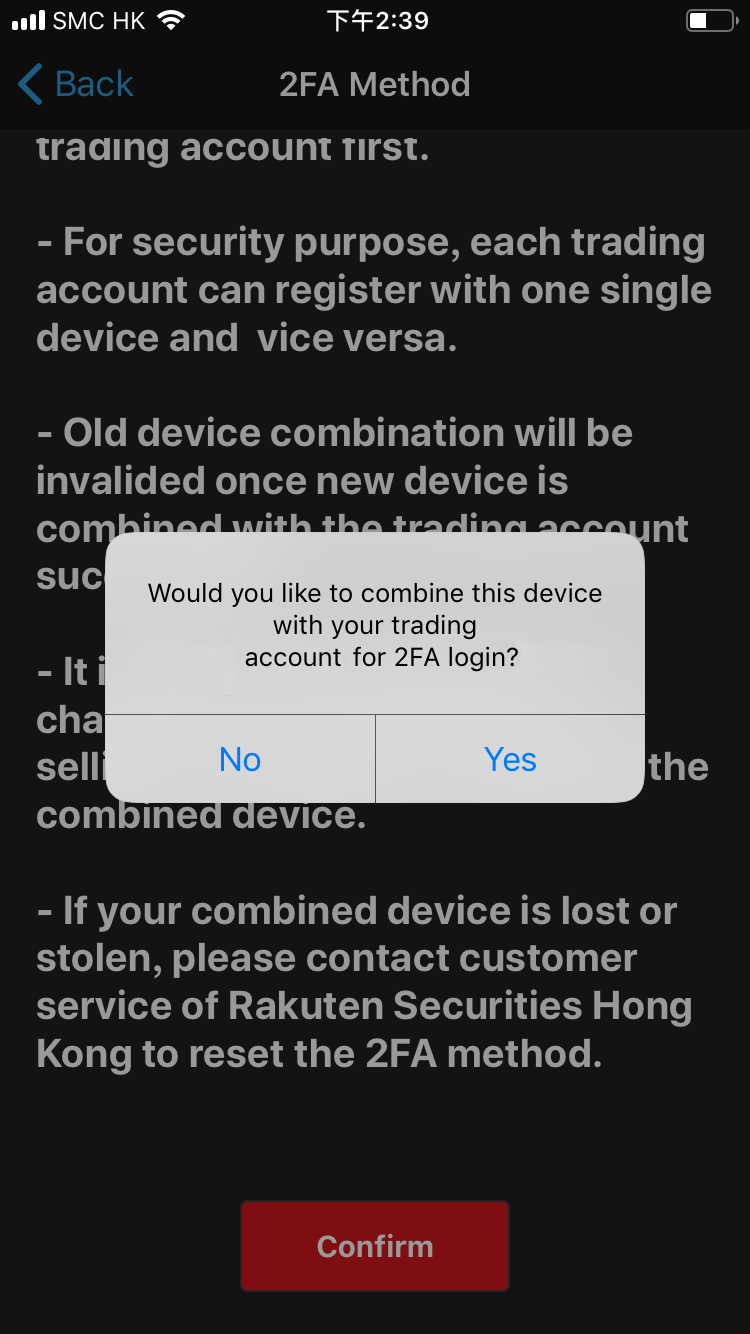Tap Yes to combine this device

tap(510, 759)
